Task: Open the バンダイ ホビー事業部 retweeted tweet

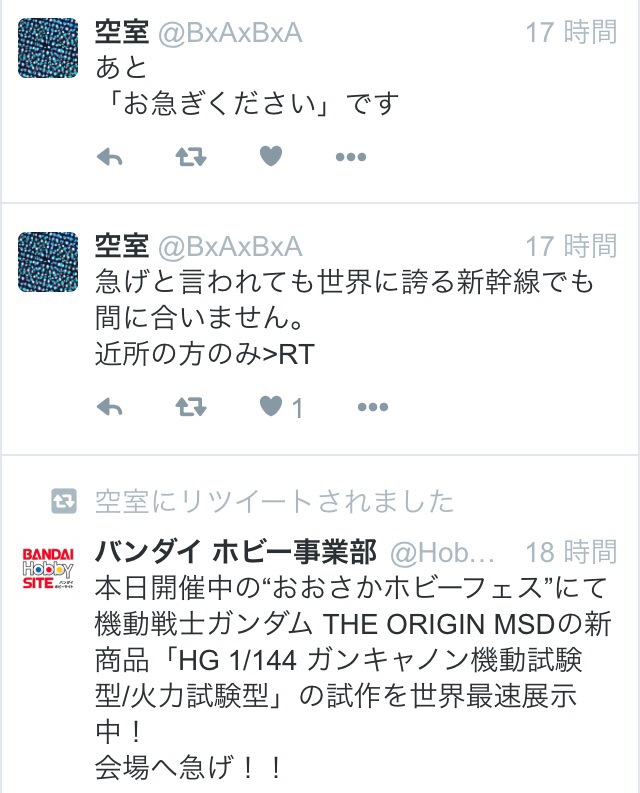Action: click(x=354, y=678)
